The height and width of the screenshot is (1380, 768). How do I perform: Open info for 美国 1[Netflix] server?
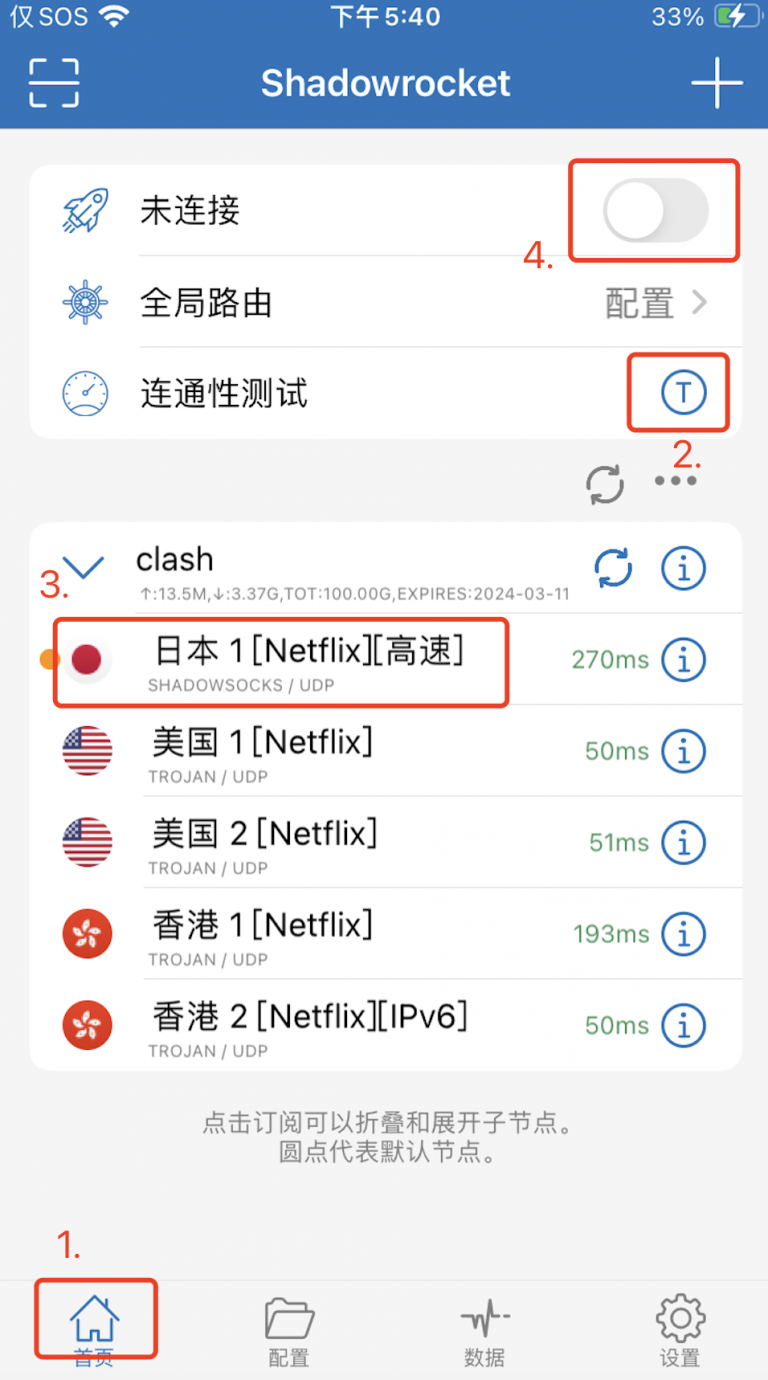[x=683, y=751]
